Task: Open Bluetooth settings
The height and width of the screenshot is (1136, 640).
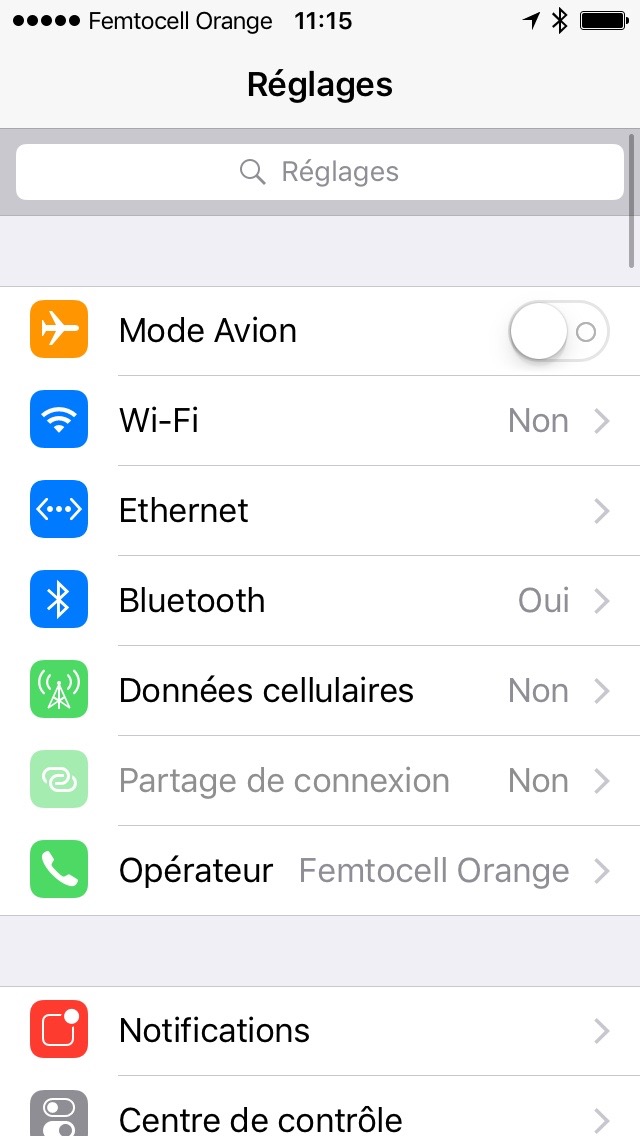Action: [x=320, y=601]
